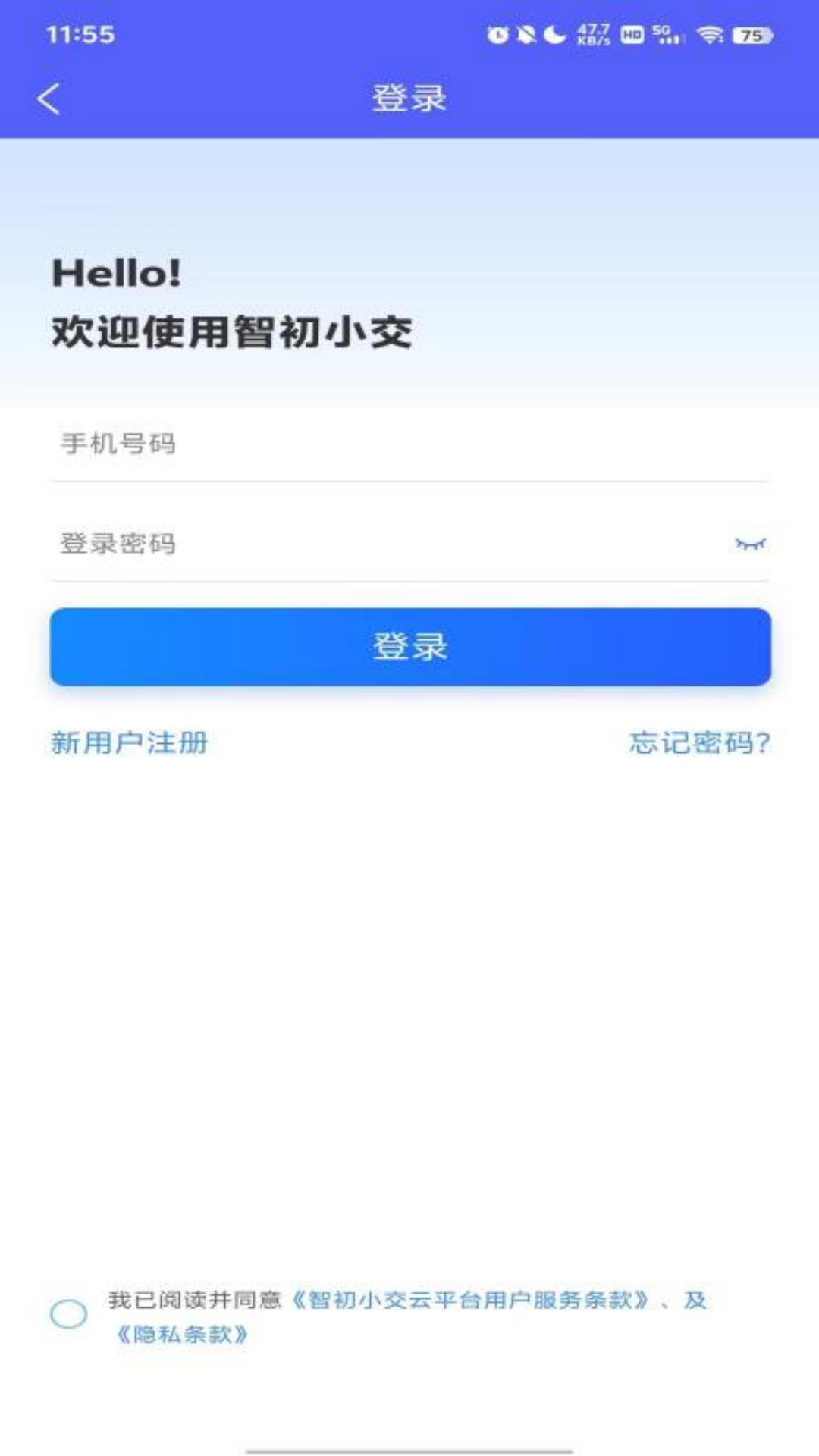
Task: Open the 隐私条款 privacy policy link
Action: (x=182, y=1334)
